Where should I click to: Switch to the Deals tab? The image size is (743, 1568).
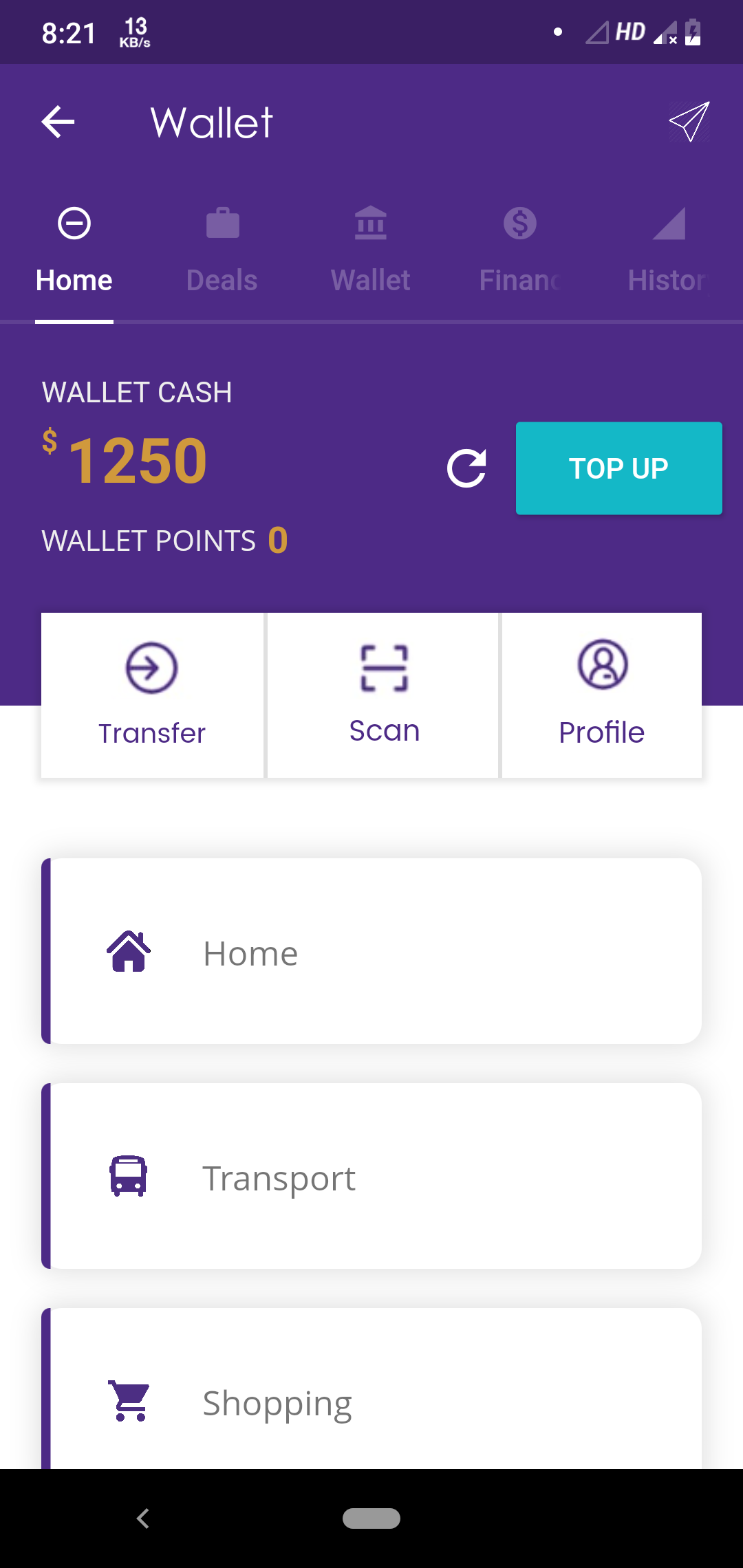coord(221,279)
